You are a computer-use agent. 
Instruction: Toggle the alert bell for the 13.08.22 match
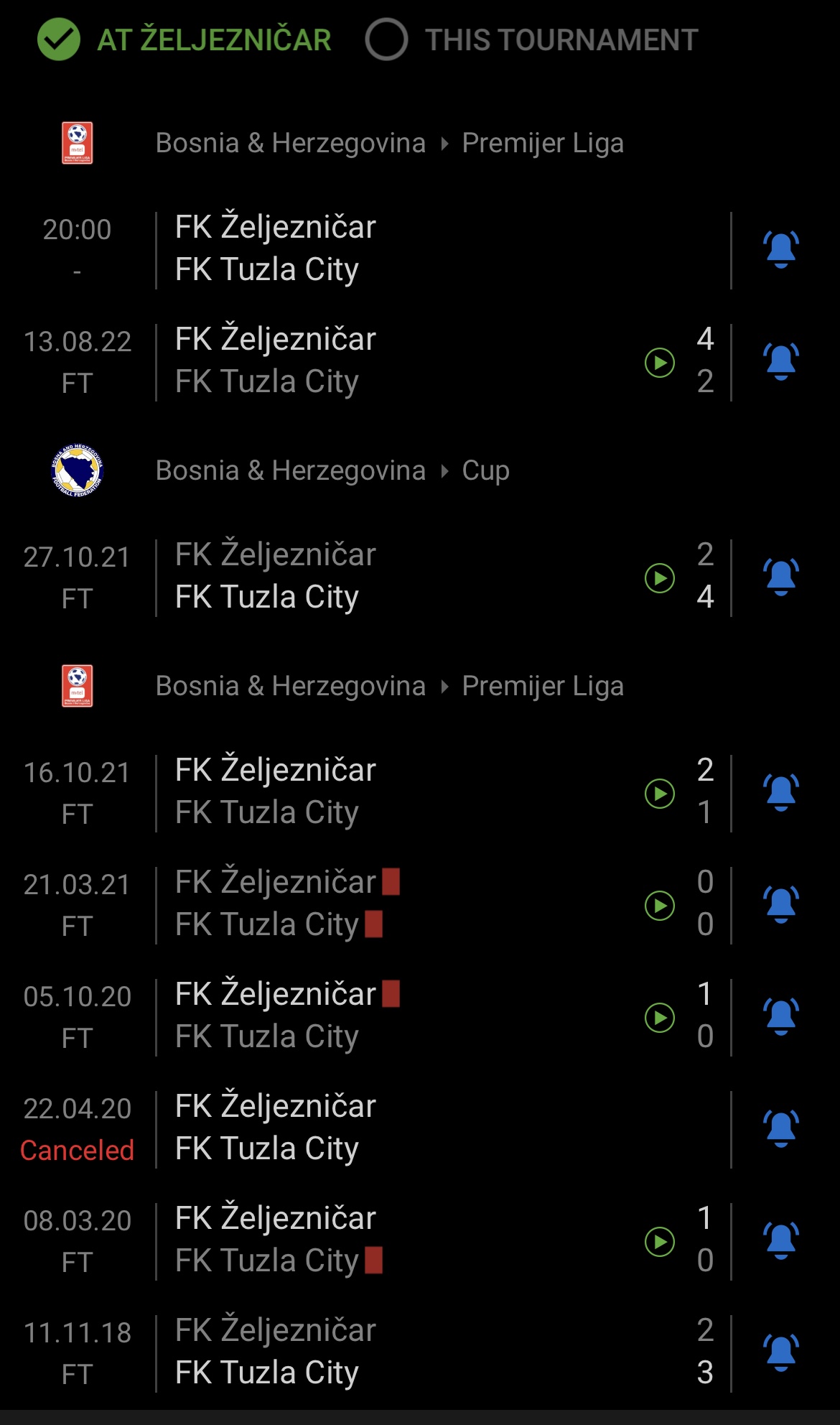pos(781,361)
